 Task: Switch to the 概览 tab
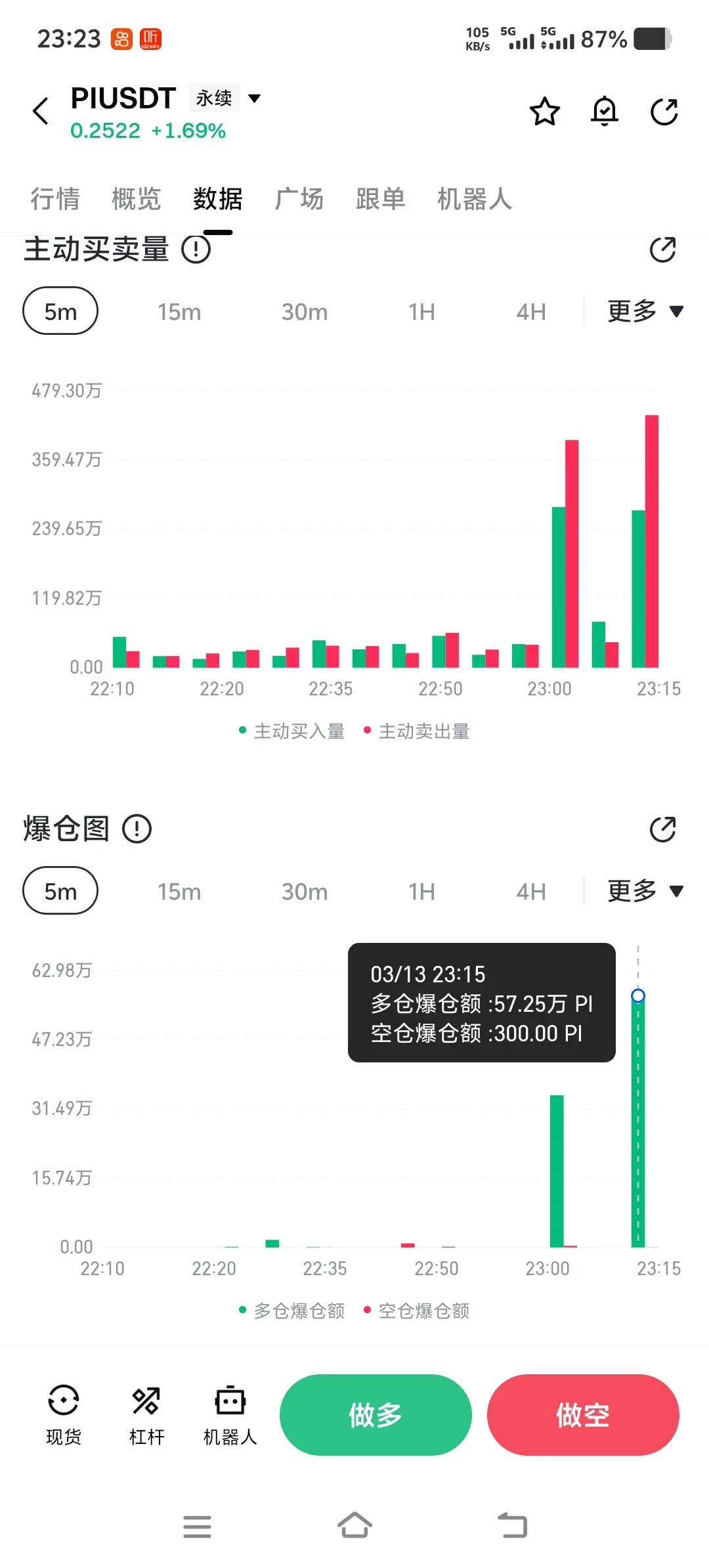pyautogui.click(x=137, y=199)
